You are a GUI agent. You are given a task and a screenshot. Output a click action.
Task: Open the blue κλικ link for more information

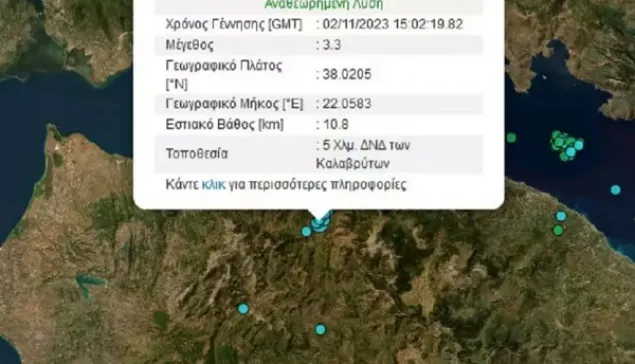tap(213, 185)
